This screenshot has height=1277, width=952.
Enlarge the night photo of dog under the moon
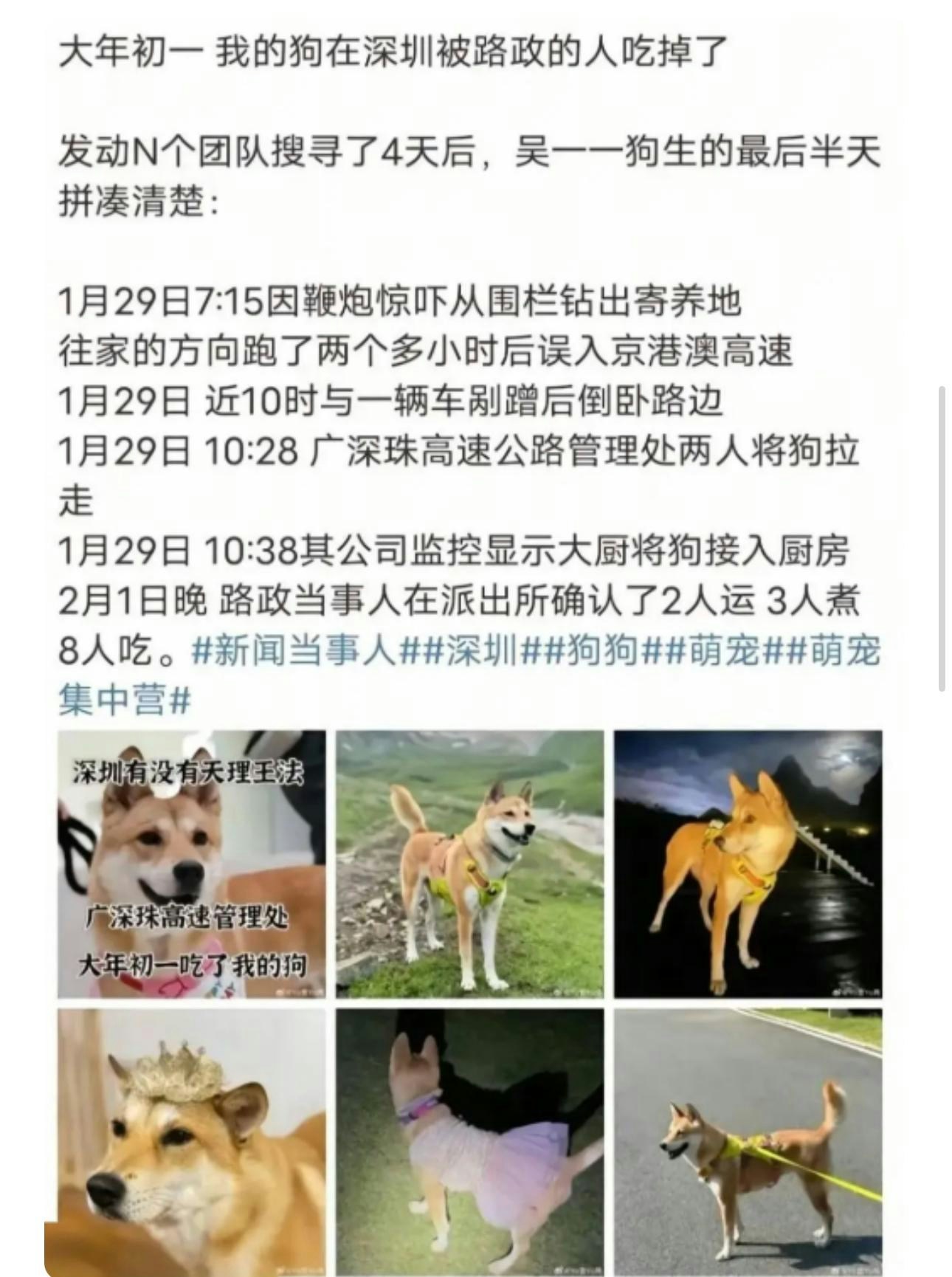[748, 864]
